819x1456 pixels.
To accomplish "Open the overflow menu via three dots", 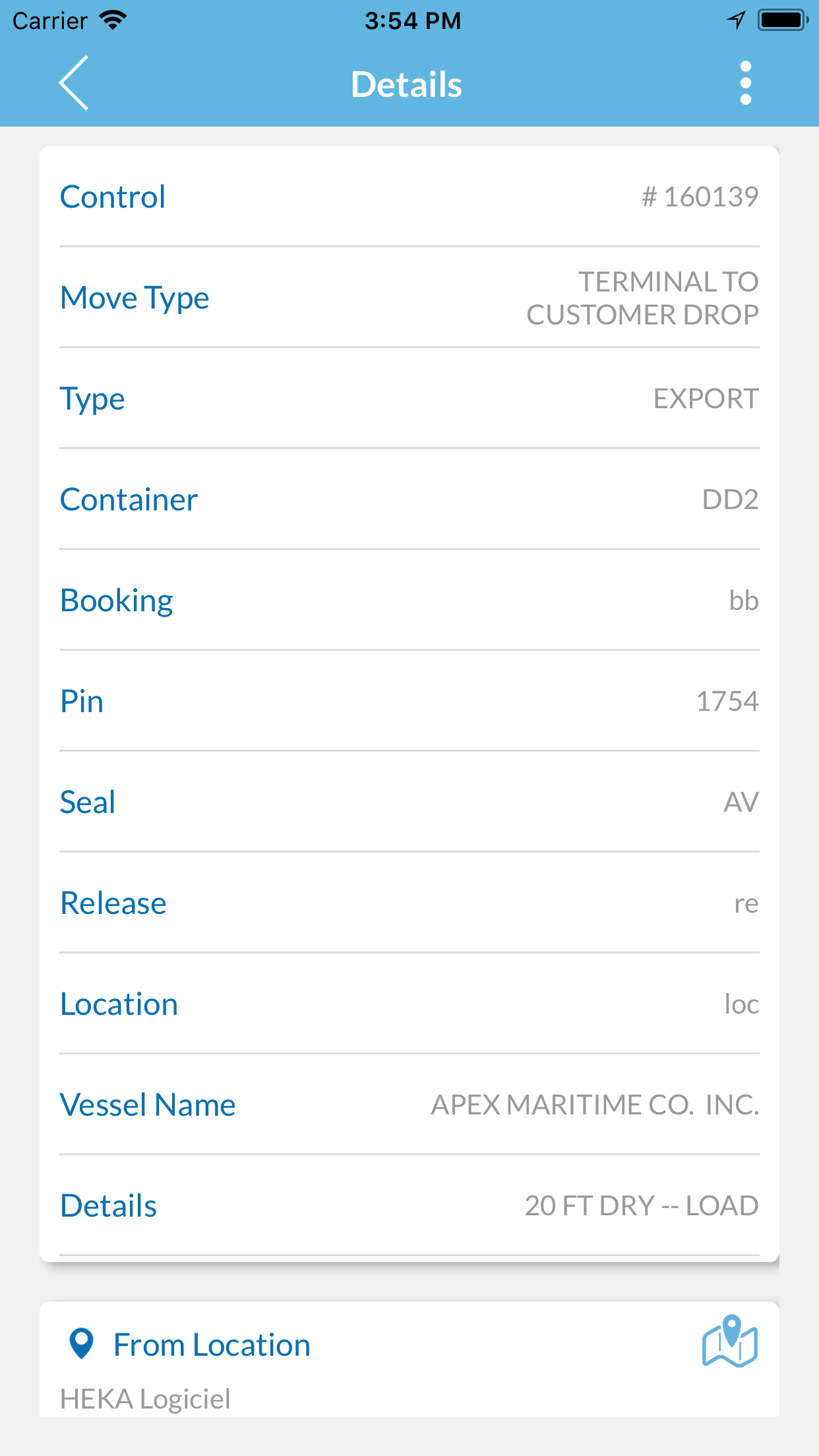I will tap(744, 82).
